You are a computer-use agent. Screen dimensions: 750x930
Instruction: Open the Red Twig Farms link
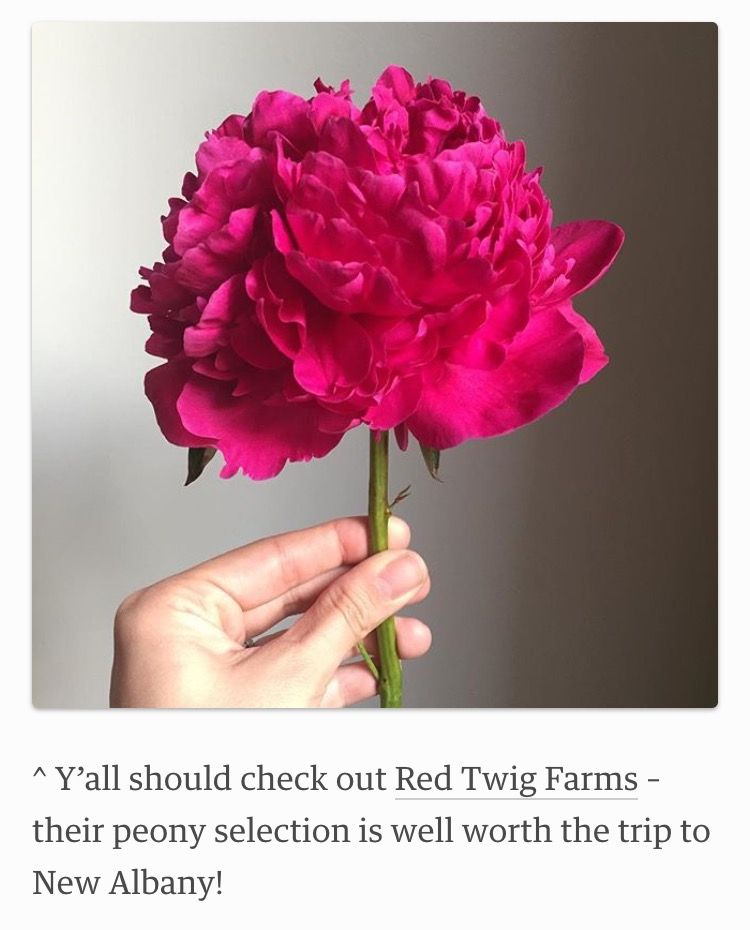tap(516, 778)
